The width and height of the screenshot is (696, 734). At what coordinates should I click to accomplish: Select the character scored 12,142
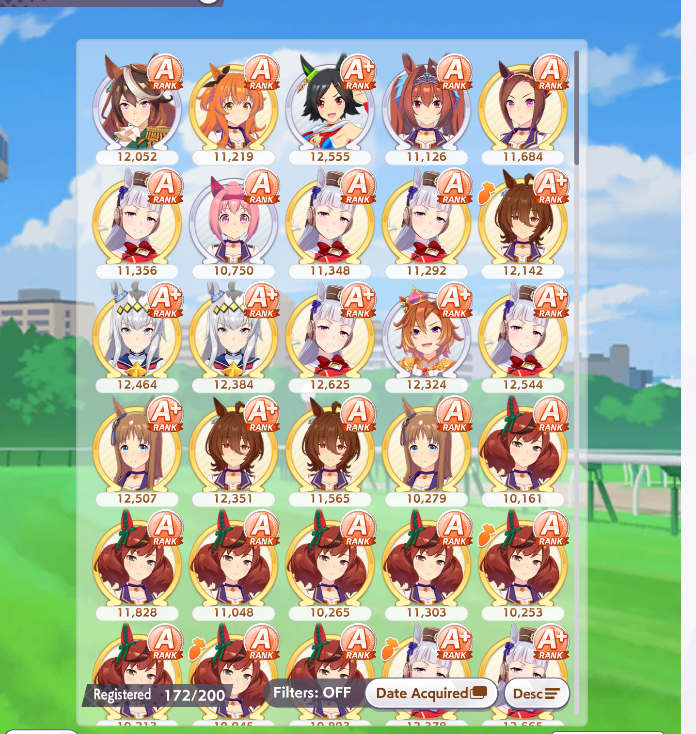point(522,218)
